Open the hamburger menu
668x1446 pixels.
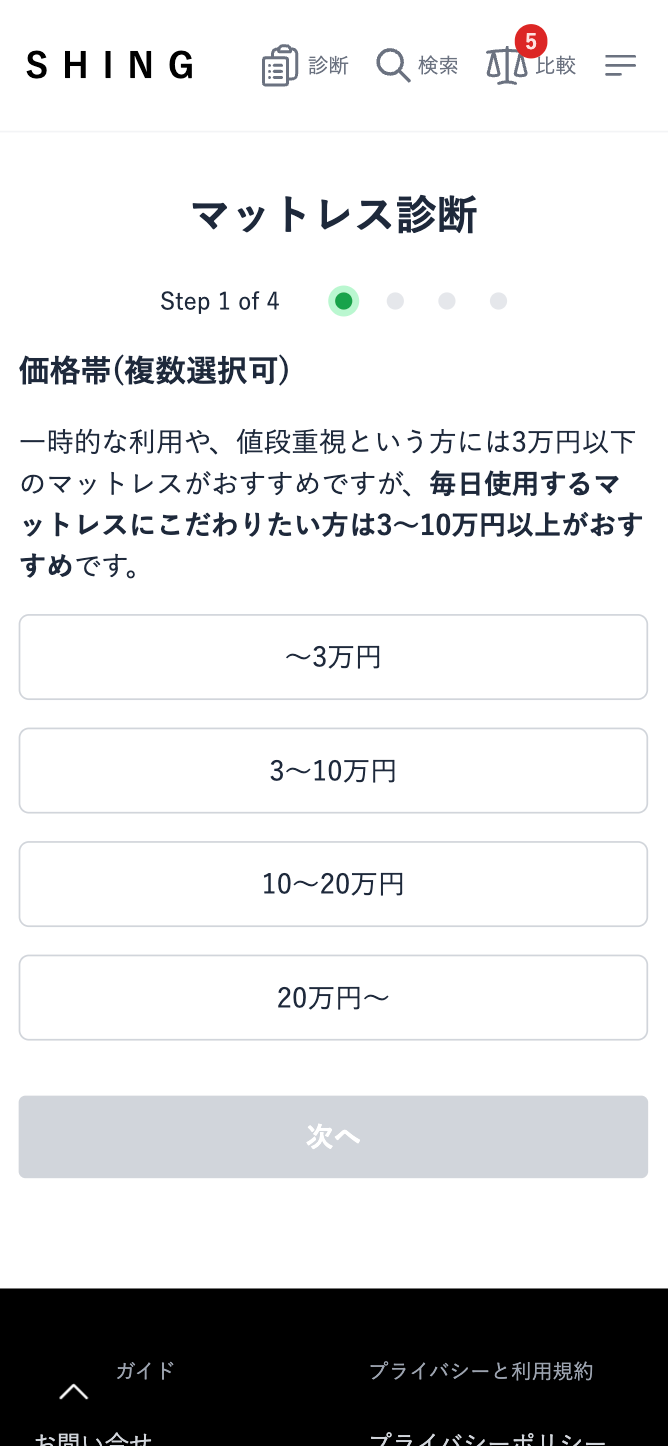tap(620, 66)
